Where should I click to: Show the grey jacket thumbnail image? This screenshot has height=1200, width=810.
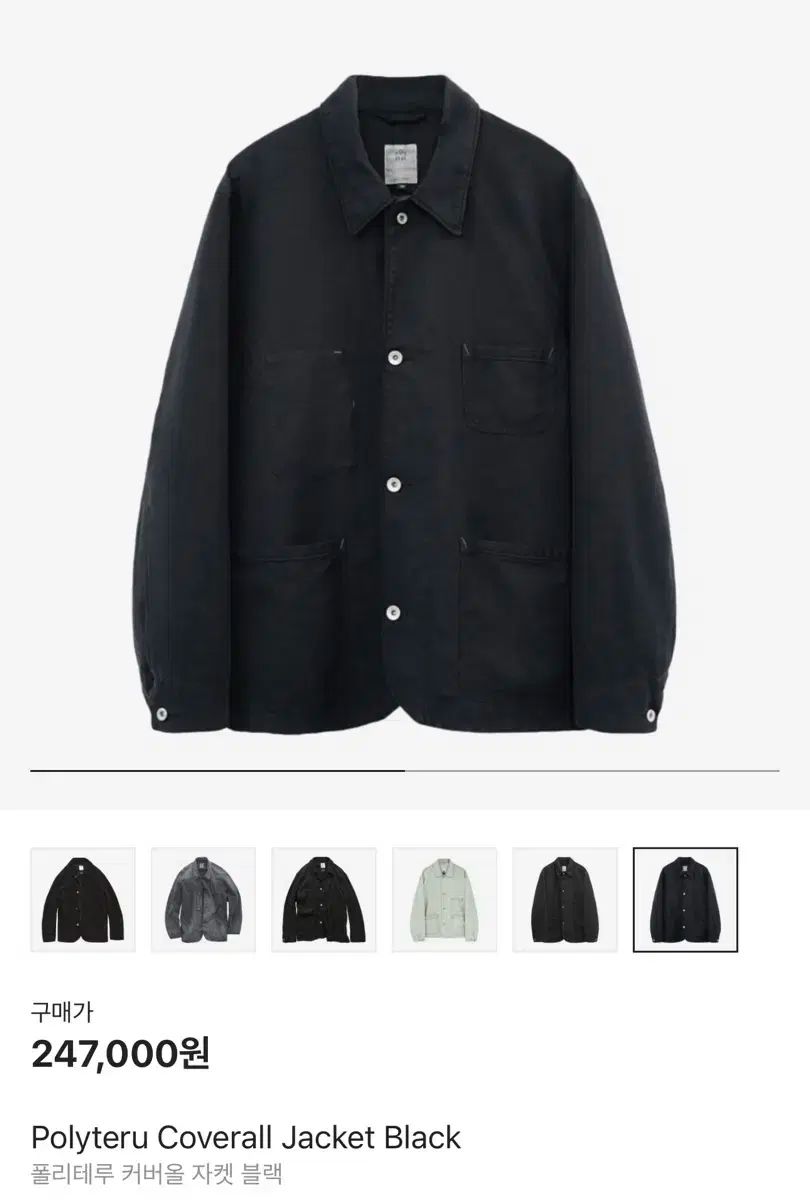click(x=203, y=900)
